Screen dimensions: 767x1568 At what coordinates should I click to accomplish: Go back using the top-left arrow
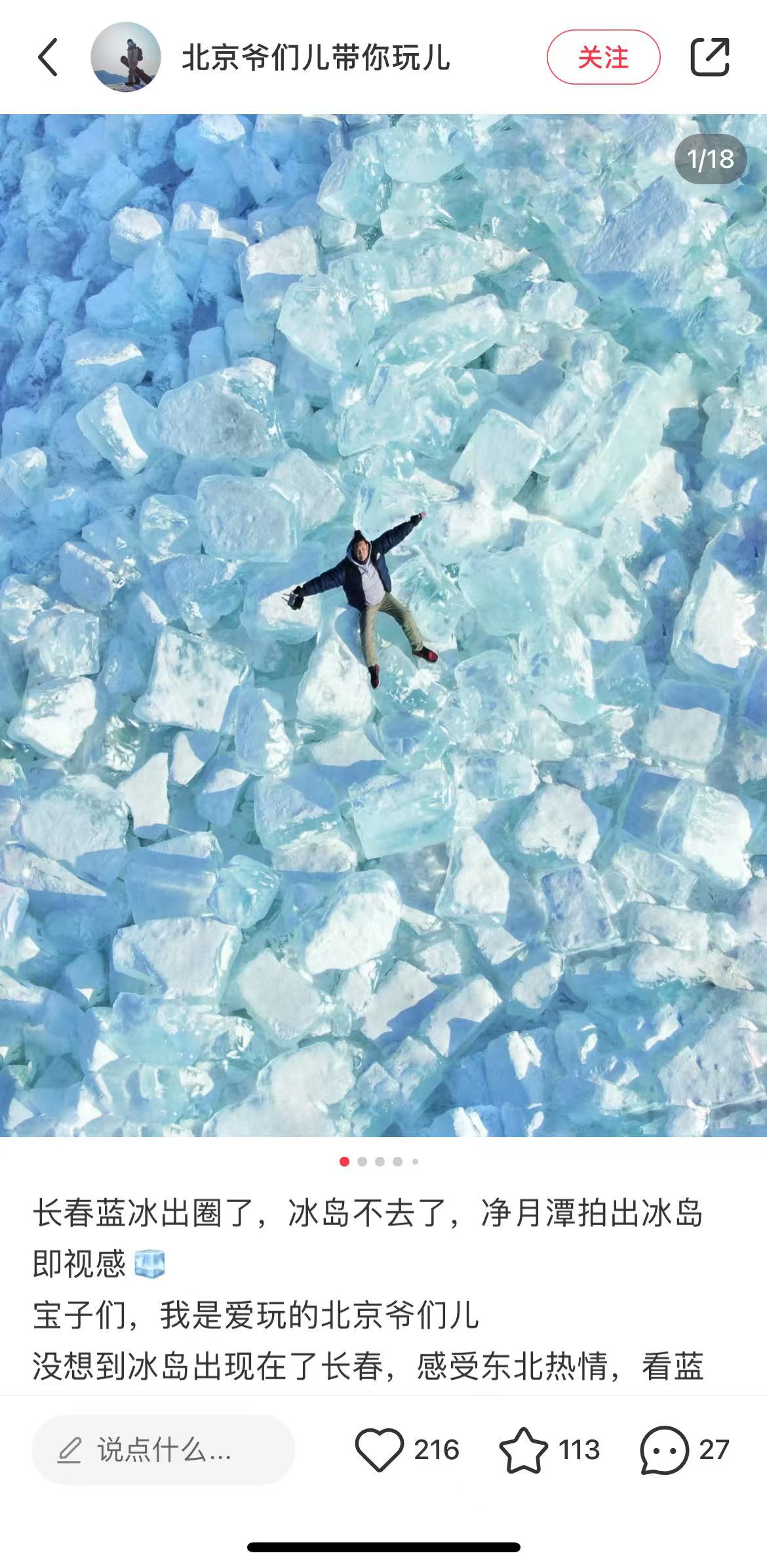48,57
